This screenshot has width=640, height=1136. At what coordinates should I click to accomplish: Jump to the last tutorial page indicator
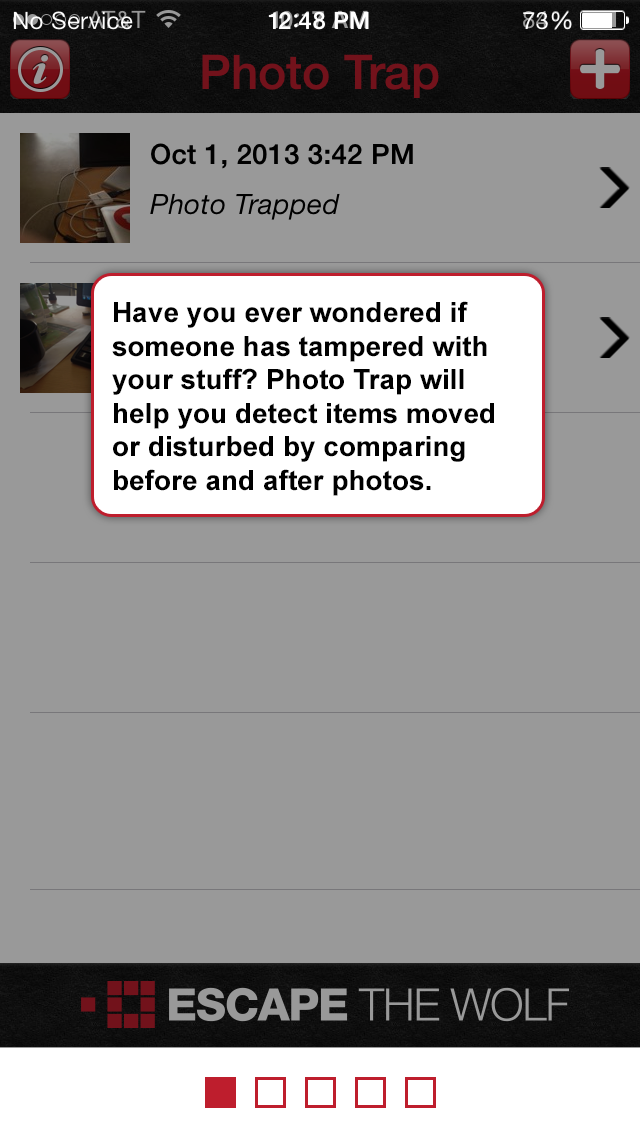(x=420, y=1092)
